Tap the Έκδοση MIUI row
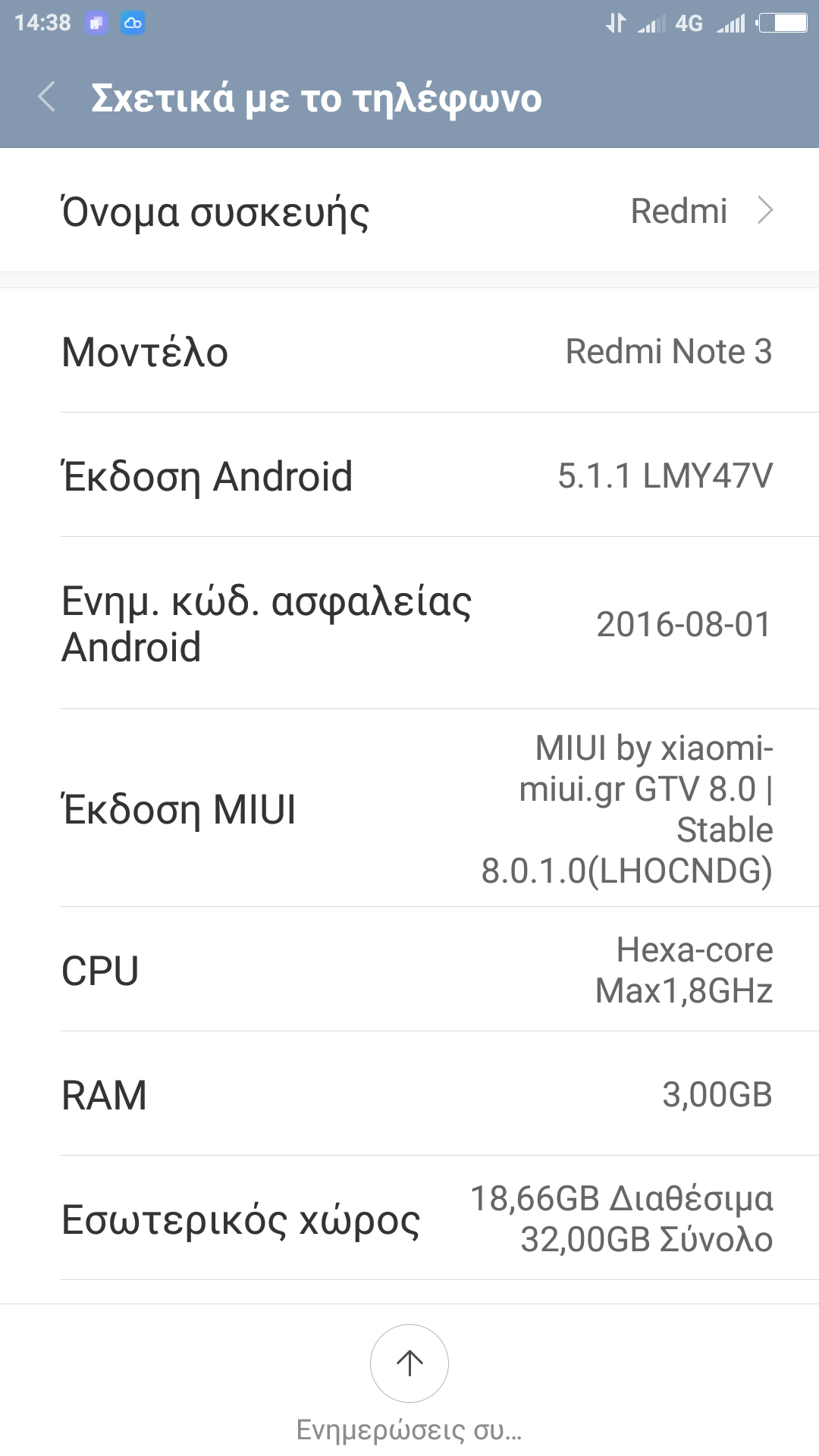Screen dimensions: 819x1456 [409, 808]
